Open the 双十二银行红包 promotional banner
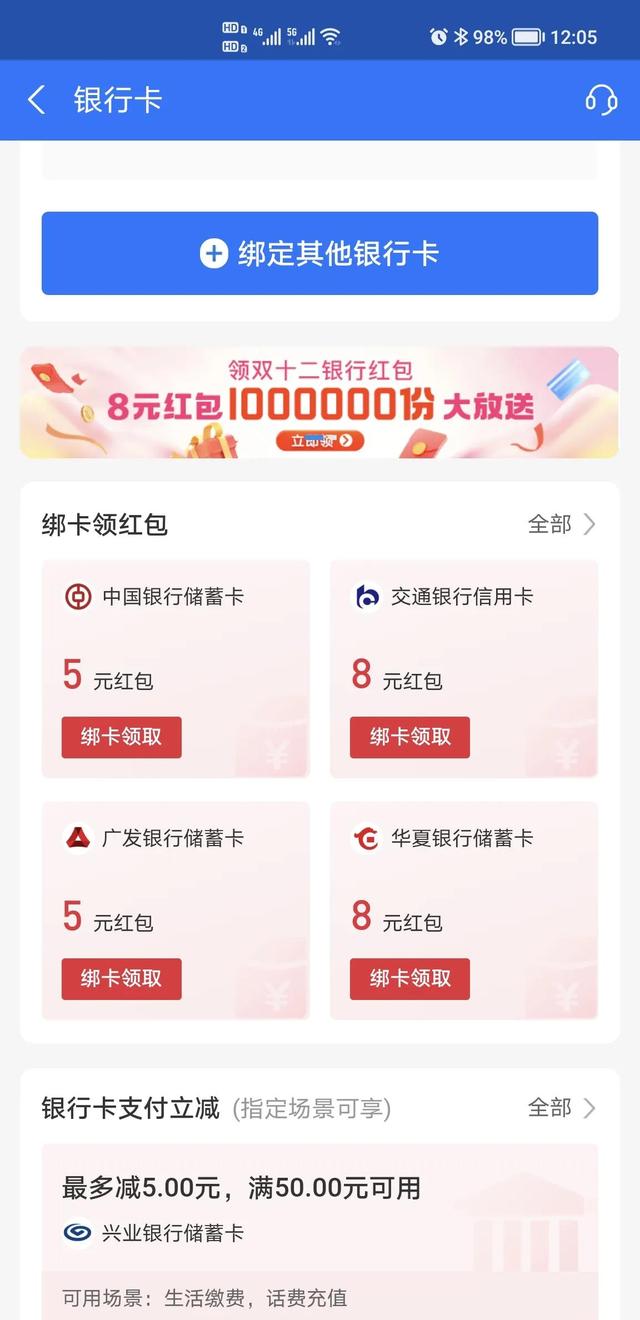This screenshot has height=1320, width=640. pyautogui.click(x=320, y=402)
